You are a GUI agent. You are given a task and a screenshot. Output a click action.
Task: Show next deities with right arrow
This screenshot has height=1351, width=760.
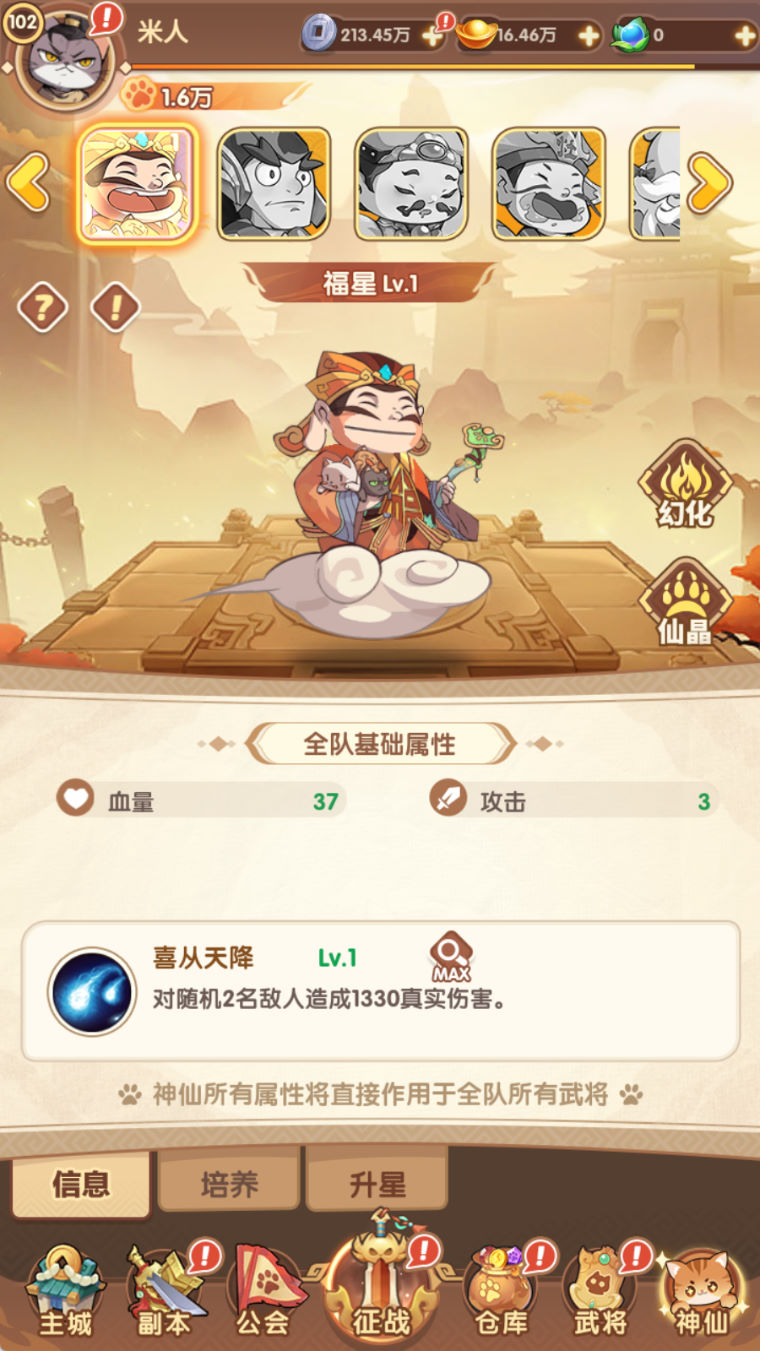point(709,184)
